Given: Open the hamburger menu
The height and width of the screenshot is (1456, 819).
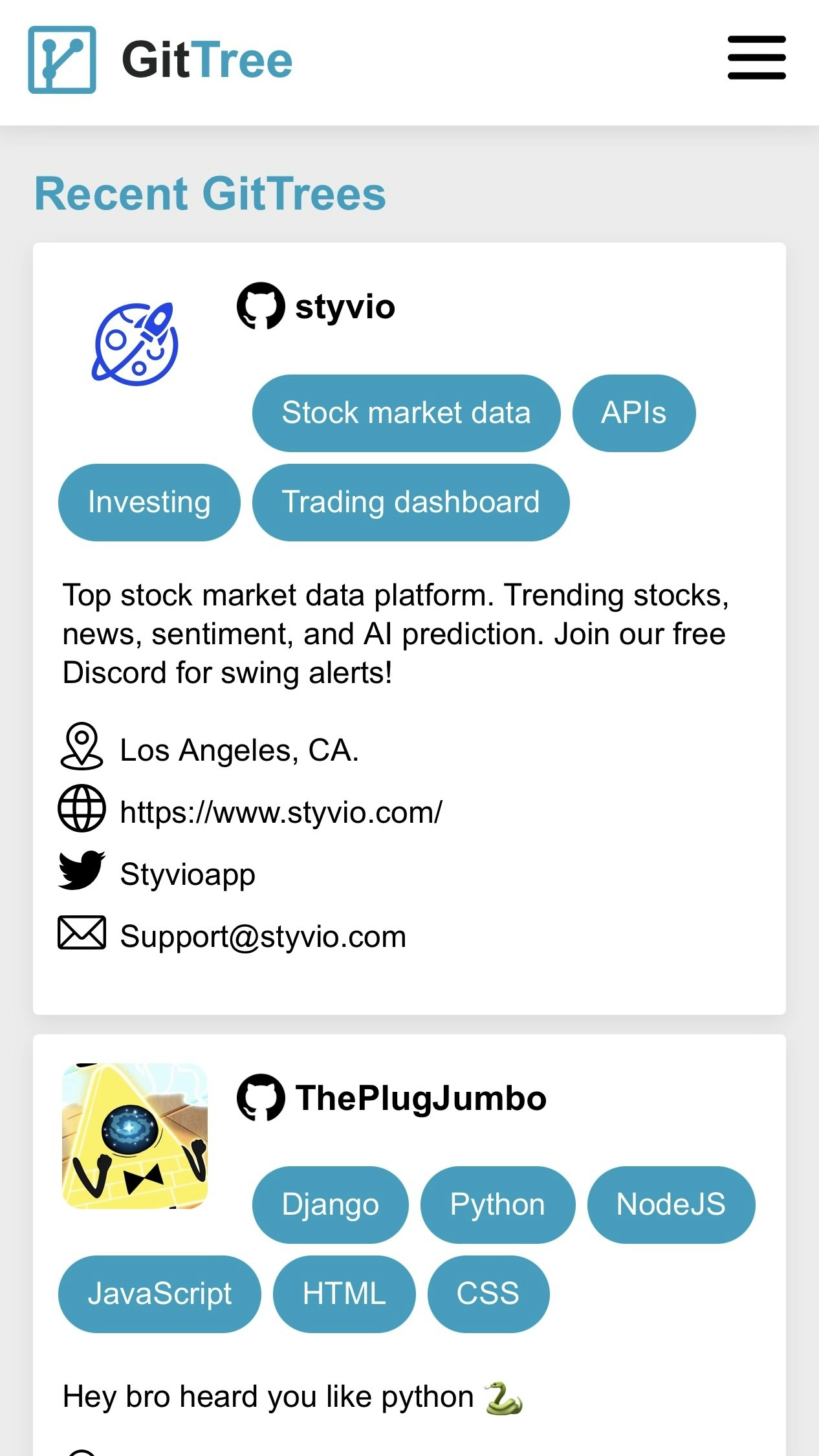Looking at the screenshot, I should pos(756,58).
